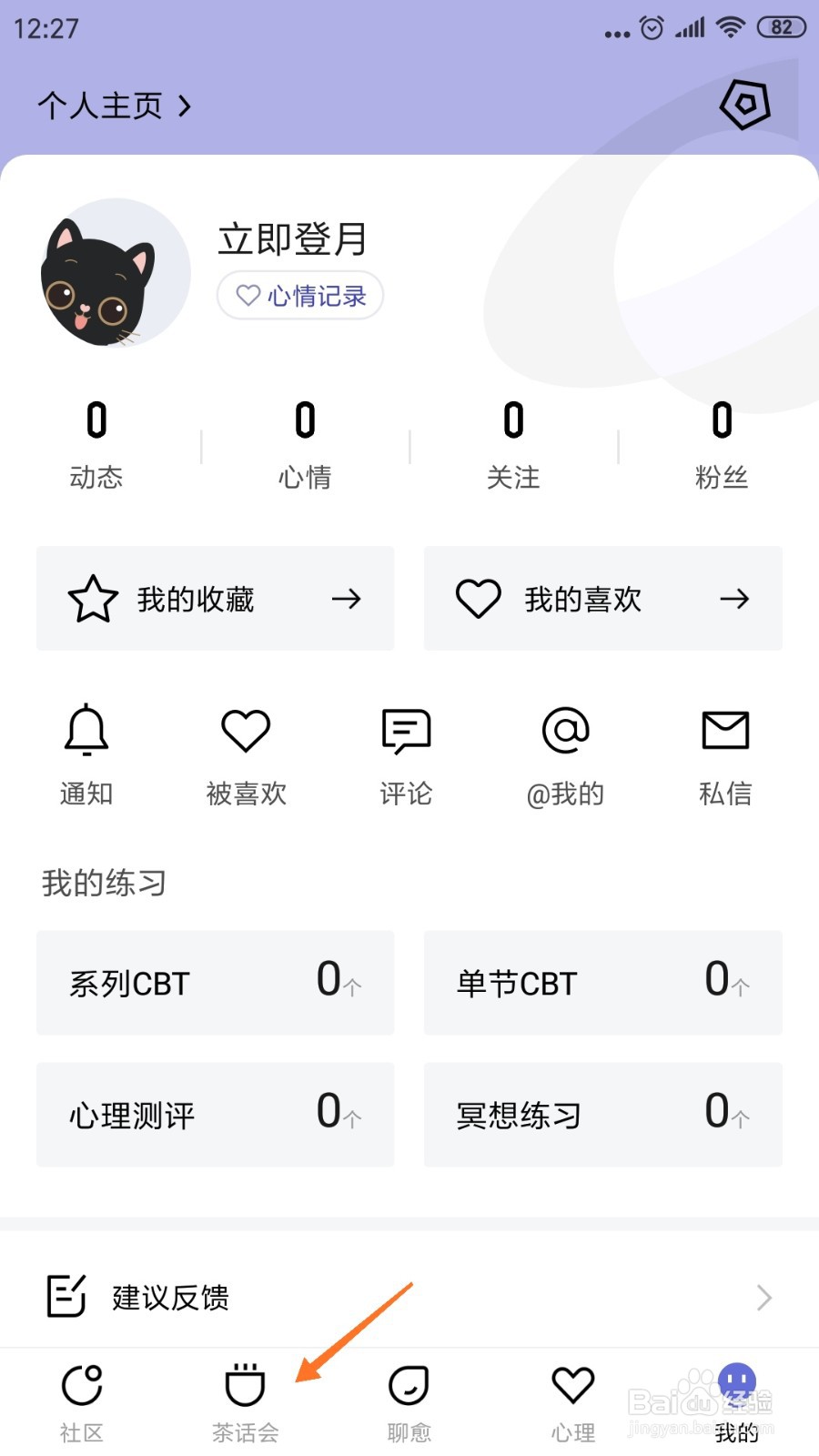View 被喜欢 received likes
The width and height of the screenshot is (819, 1456).
click(246, 753)
